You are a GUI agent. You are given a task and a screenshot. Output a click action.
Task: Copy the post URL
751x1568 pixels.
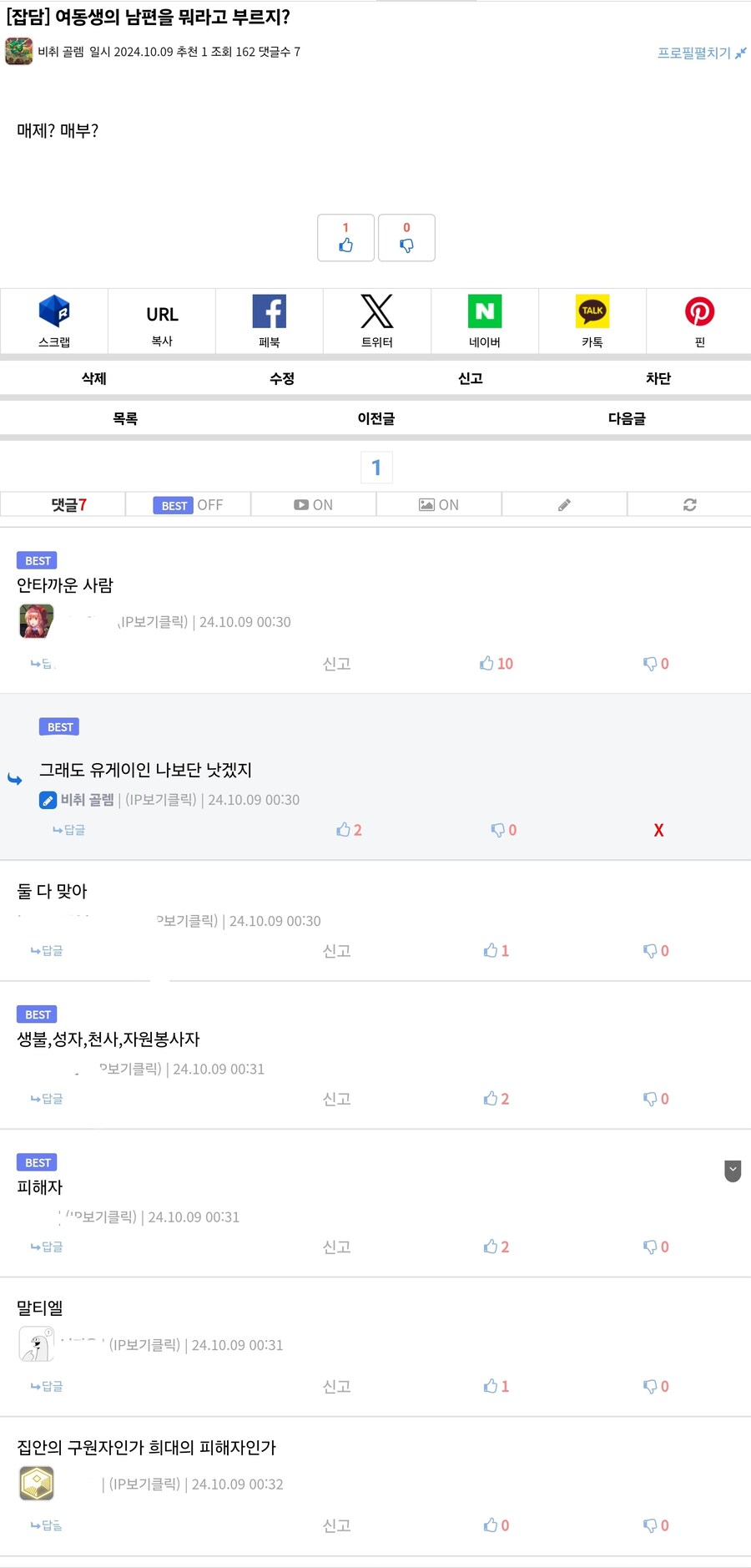point(162,321)
